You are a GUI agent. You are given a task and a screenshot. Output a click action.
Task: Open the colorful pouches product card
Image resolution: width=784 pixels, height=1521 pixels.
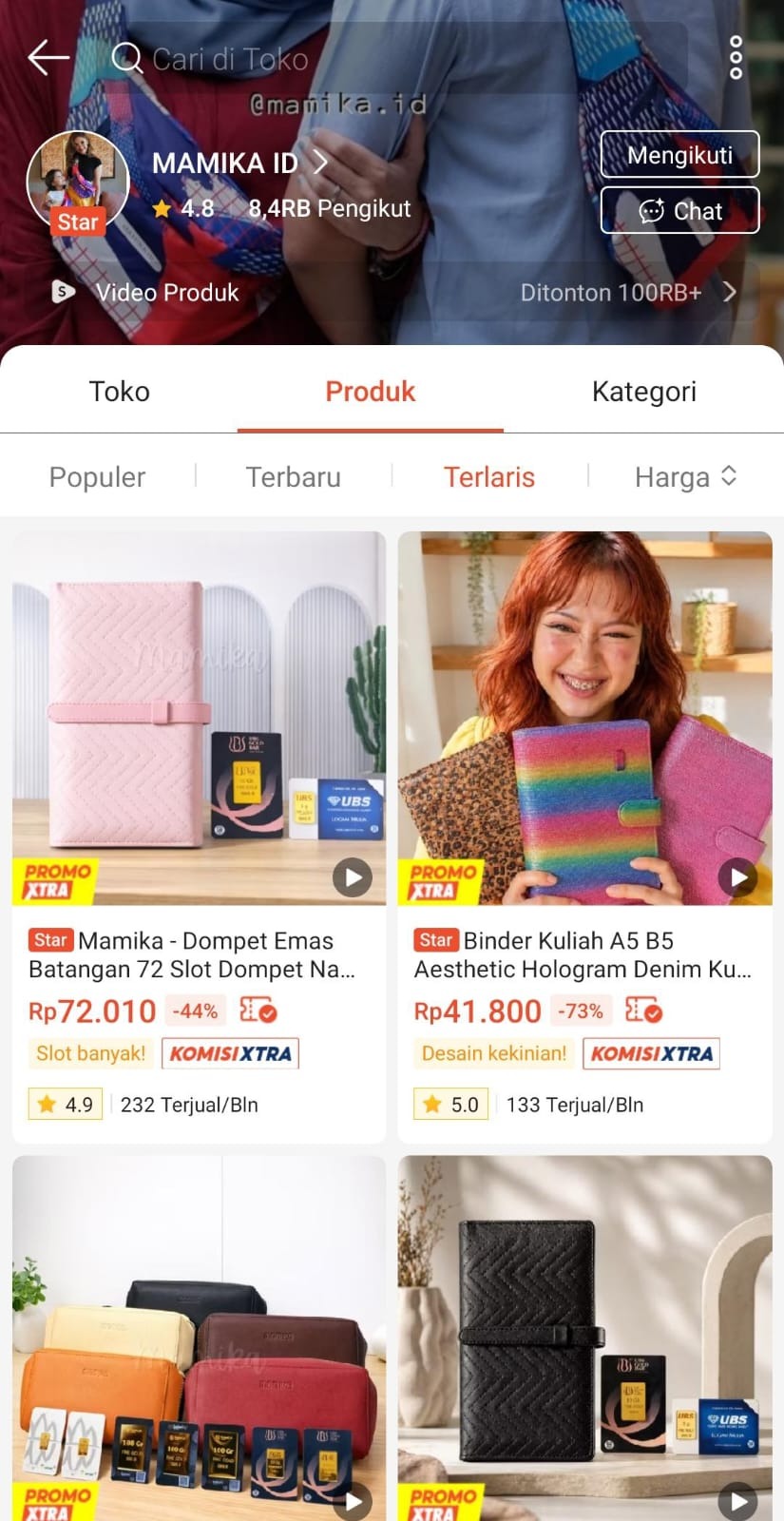click(x=199, y=1338)
